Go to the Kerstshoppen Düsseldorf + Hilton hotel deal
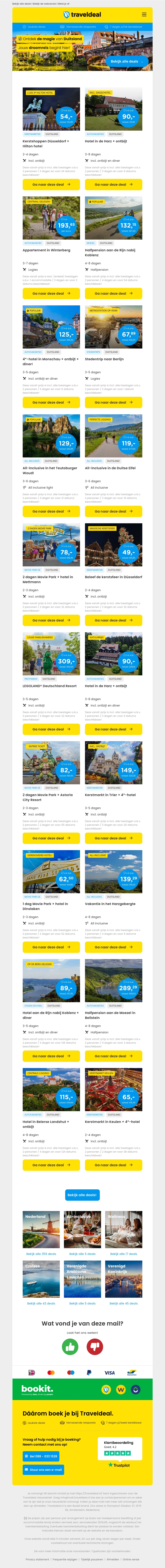Viewport: 165px width, 1568px height. pos(51,184)
